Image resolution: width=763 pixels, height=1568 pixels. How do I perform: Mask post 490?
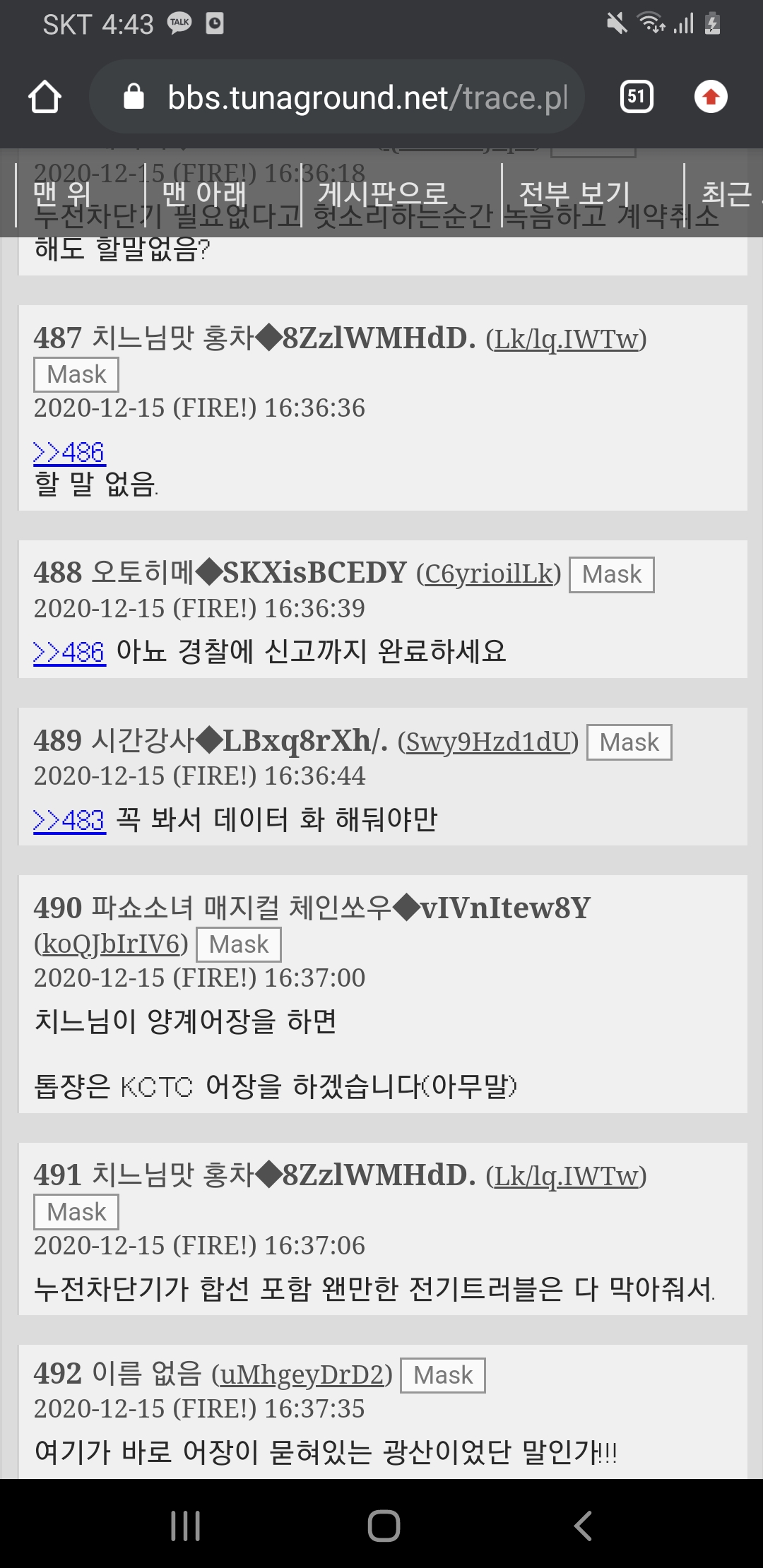pyautogui.click(x=239, y=944)
